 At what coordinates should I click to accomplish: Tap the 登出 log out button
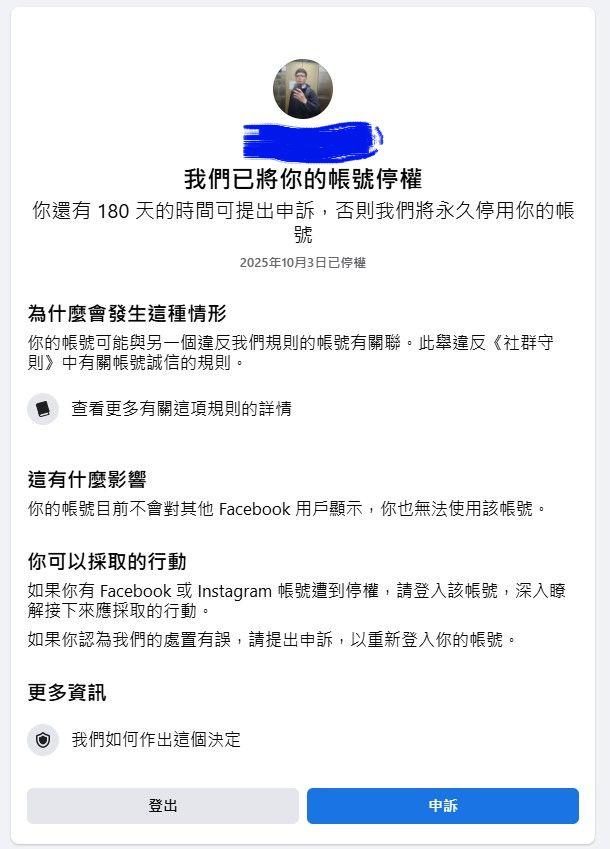[163, 806]
